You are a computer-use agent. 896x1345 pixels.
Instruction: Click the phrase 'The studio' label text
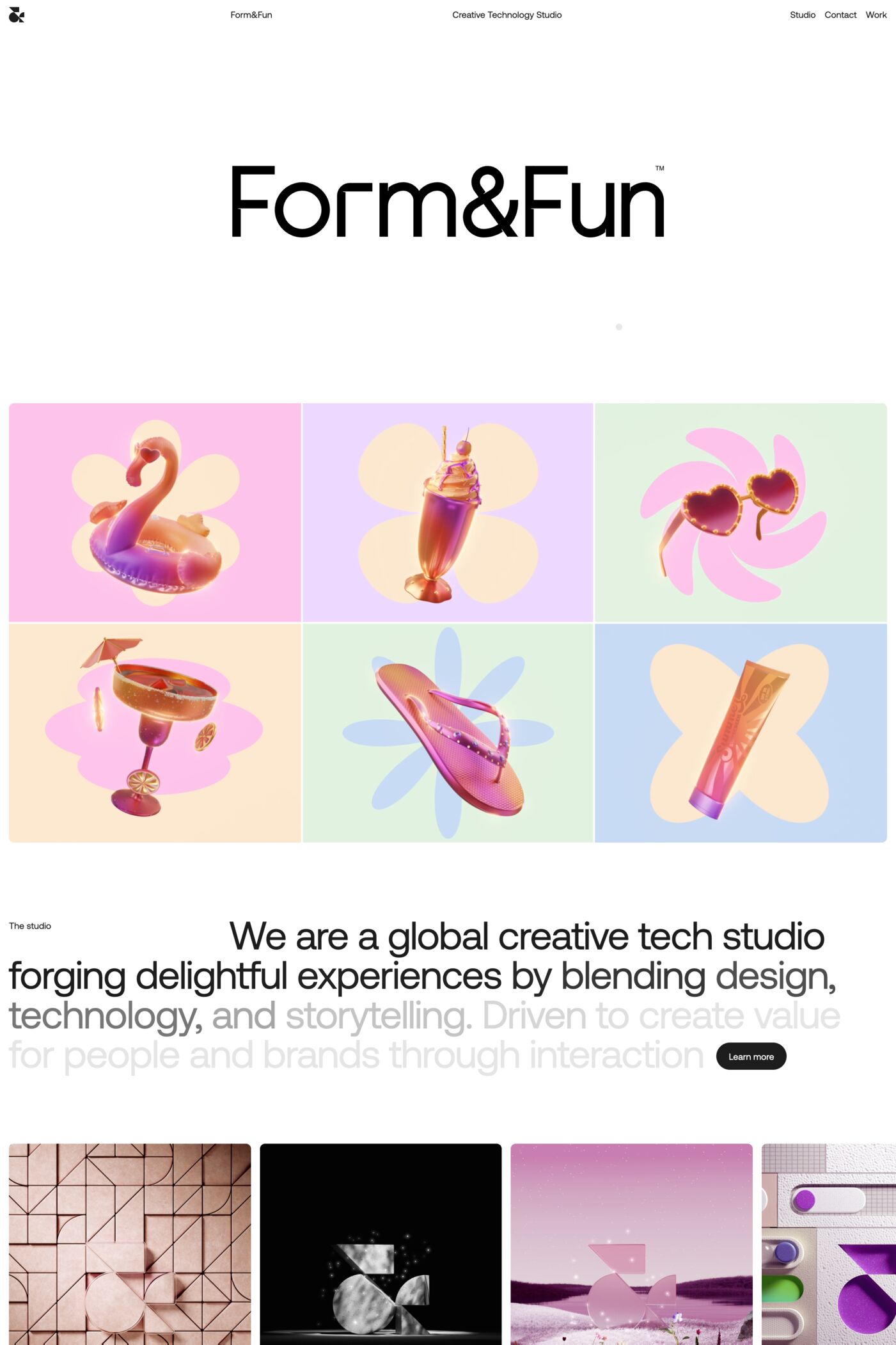[29, 926]
